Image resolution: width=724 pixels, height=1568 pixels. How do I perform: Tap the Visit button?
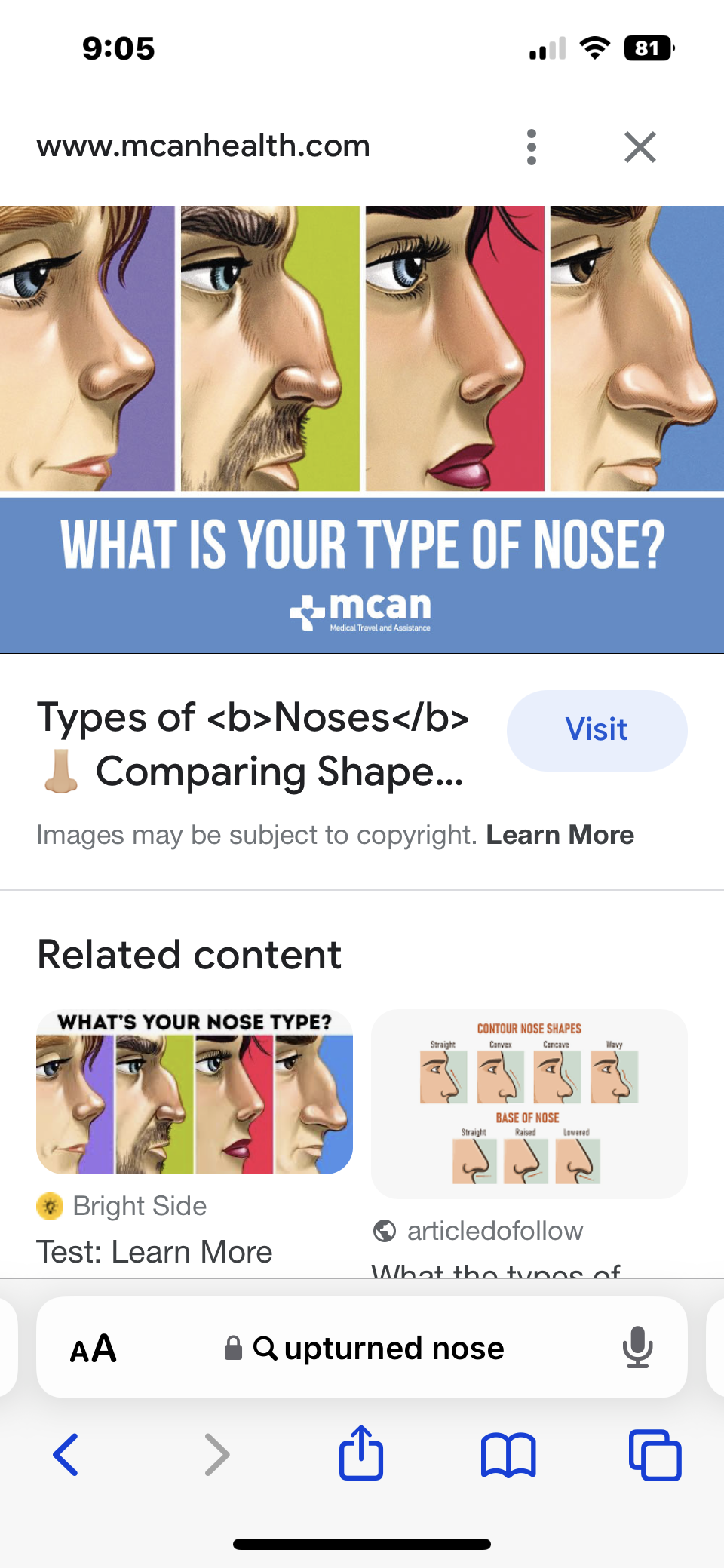click(597, 730)
